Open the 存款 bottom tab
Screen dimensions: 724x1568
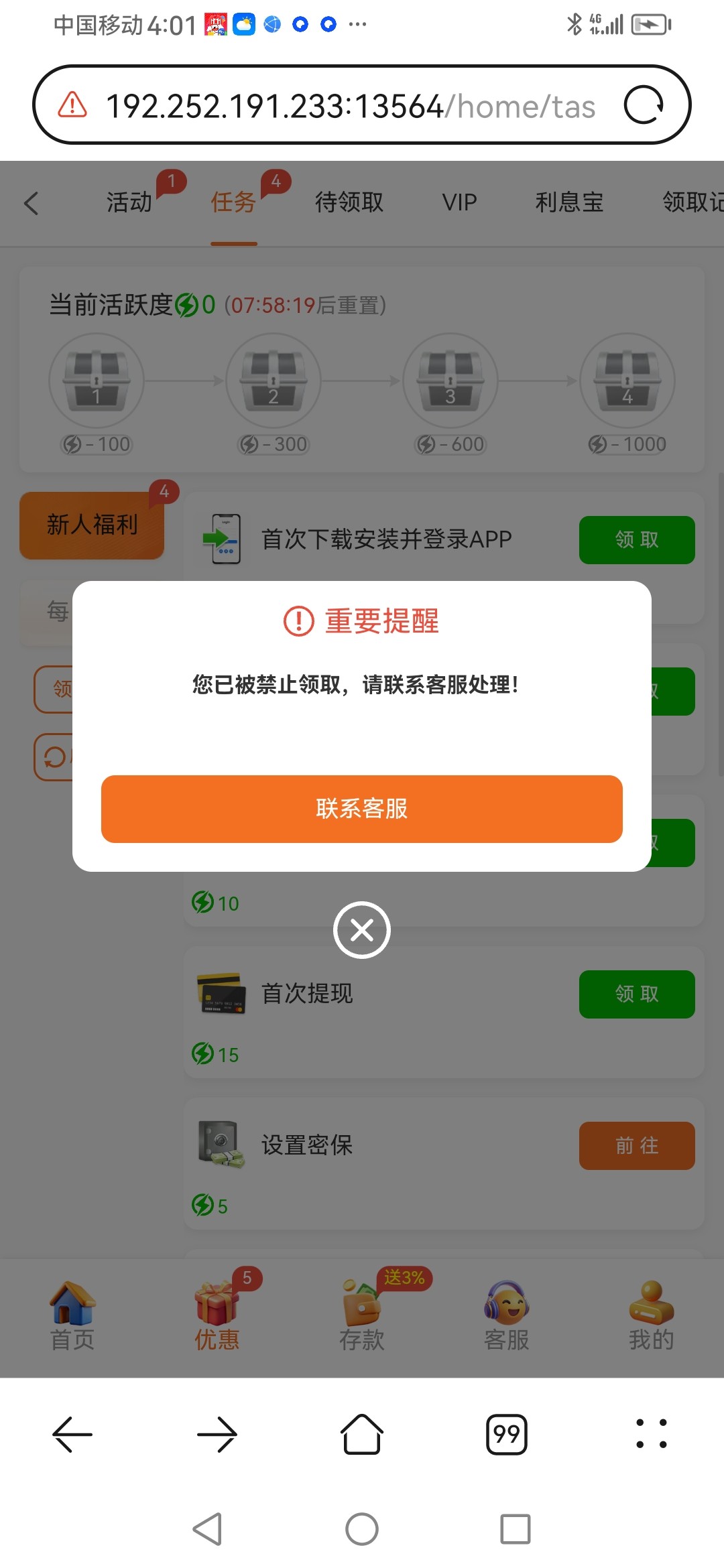coord(362,1317)
